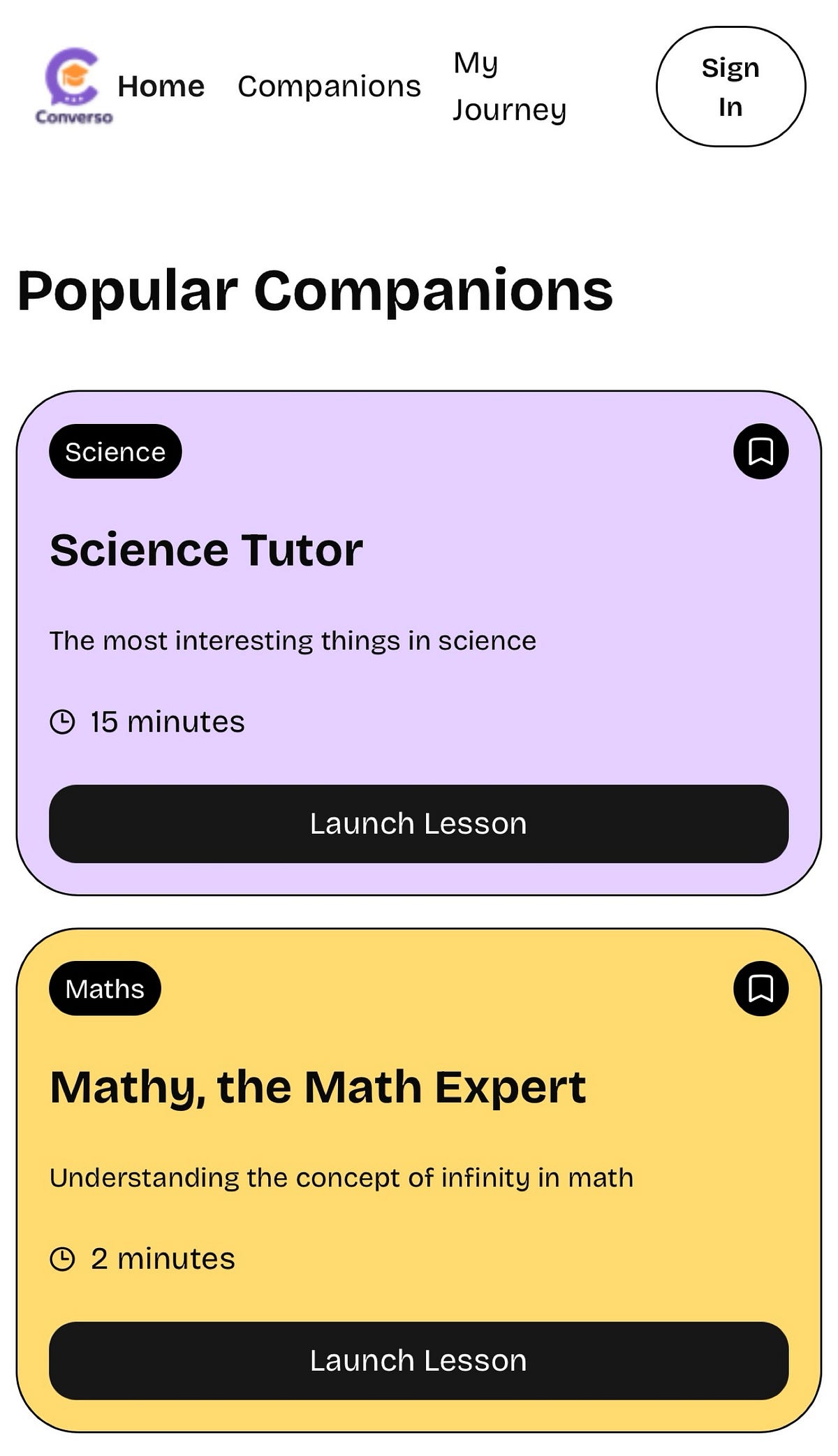The height and width of the screenshot is (1456, 838).
Task: Go to the Home nav link
Action: (161, 87)
